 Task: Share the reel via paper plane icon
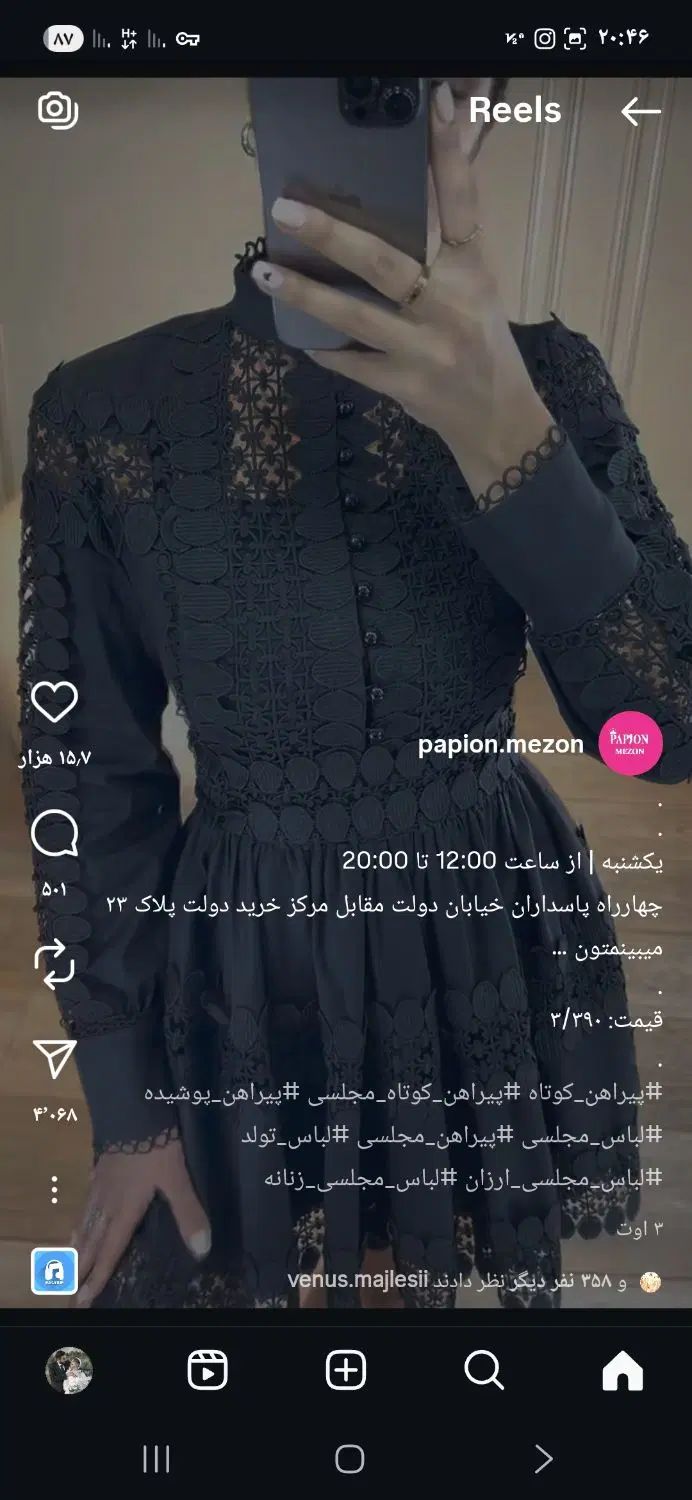pos(54,1060)
